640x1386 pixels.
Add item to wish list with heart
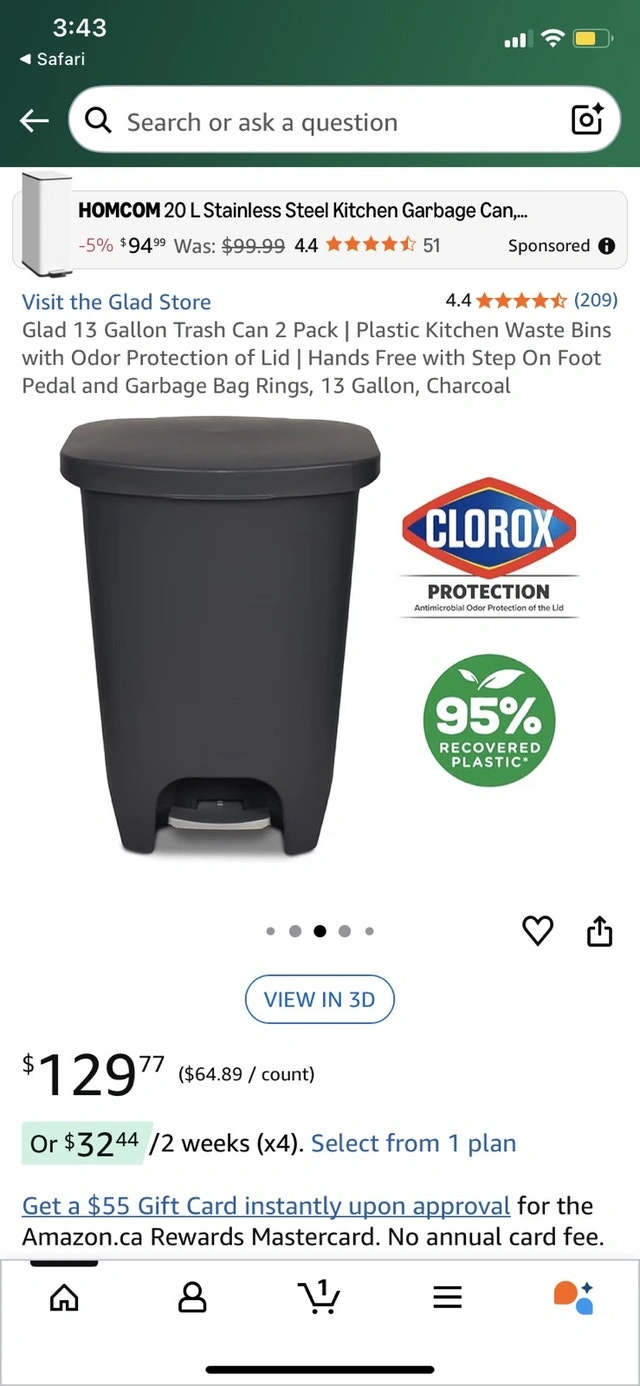538,931
